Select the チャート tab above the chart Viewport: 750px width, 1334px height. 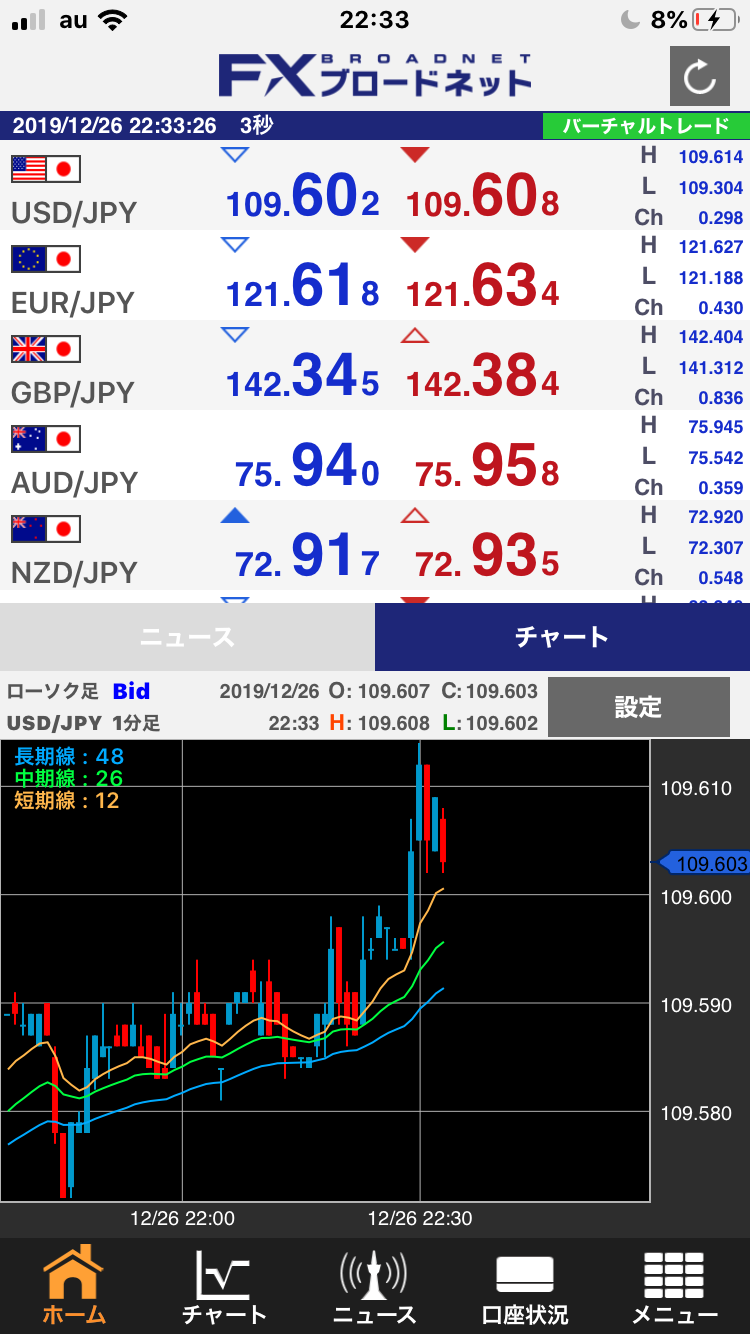click(x=562, y=637)
